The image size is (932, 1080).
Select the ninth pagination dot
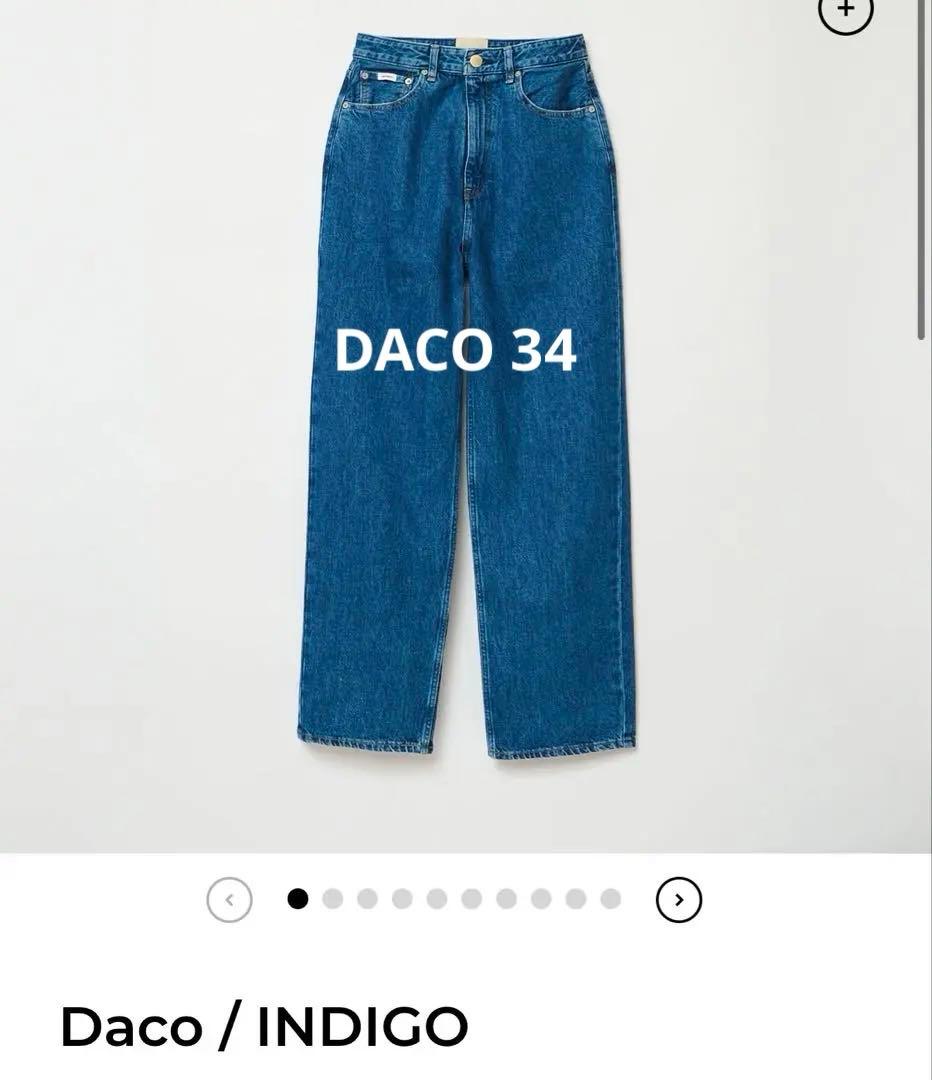pos(578,900)
